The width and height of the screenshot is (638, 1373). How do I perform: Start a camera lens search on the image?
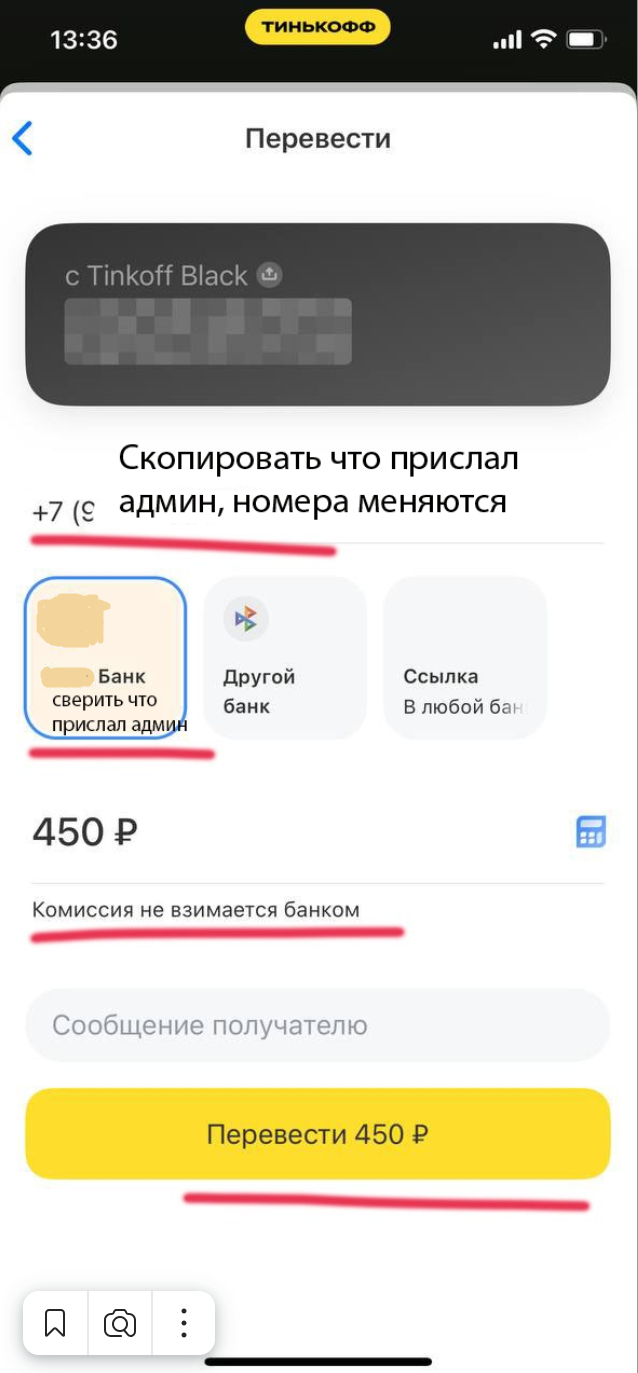pyautogui.click(x=120, y=1323)
